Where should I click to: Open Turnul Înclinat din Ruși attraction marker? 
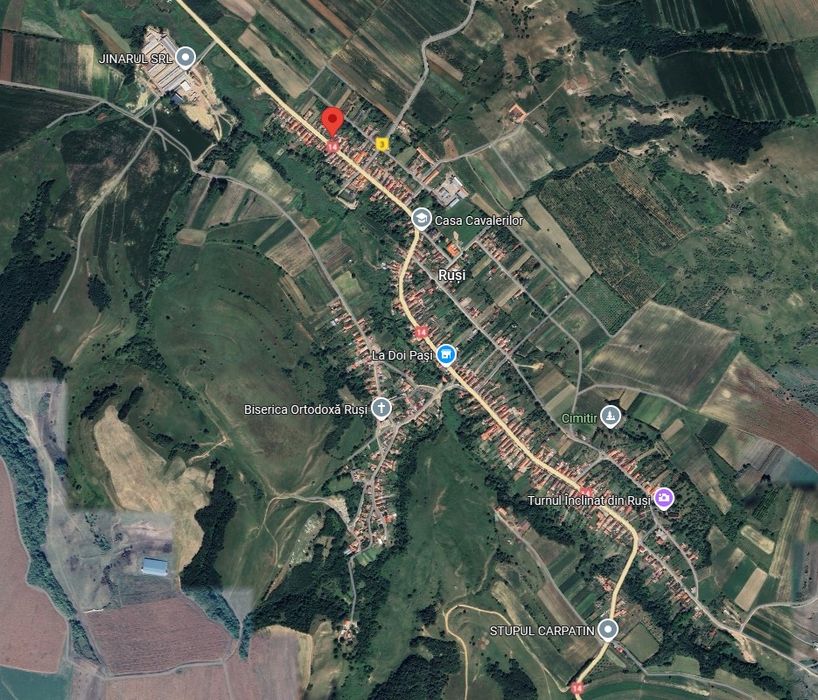coord(664,498)
